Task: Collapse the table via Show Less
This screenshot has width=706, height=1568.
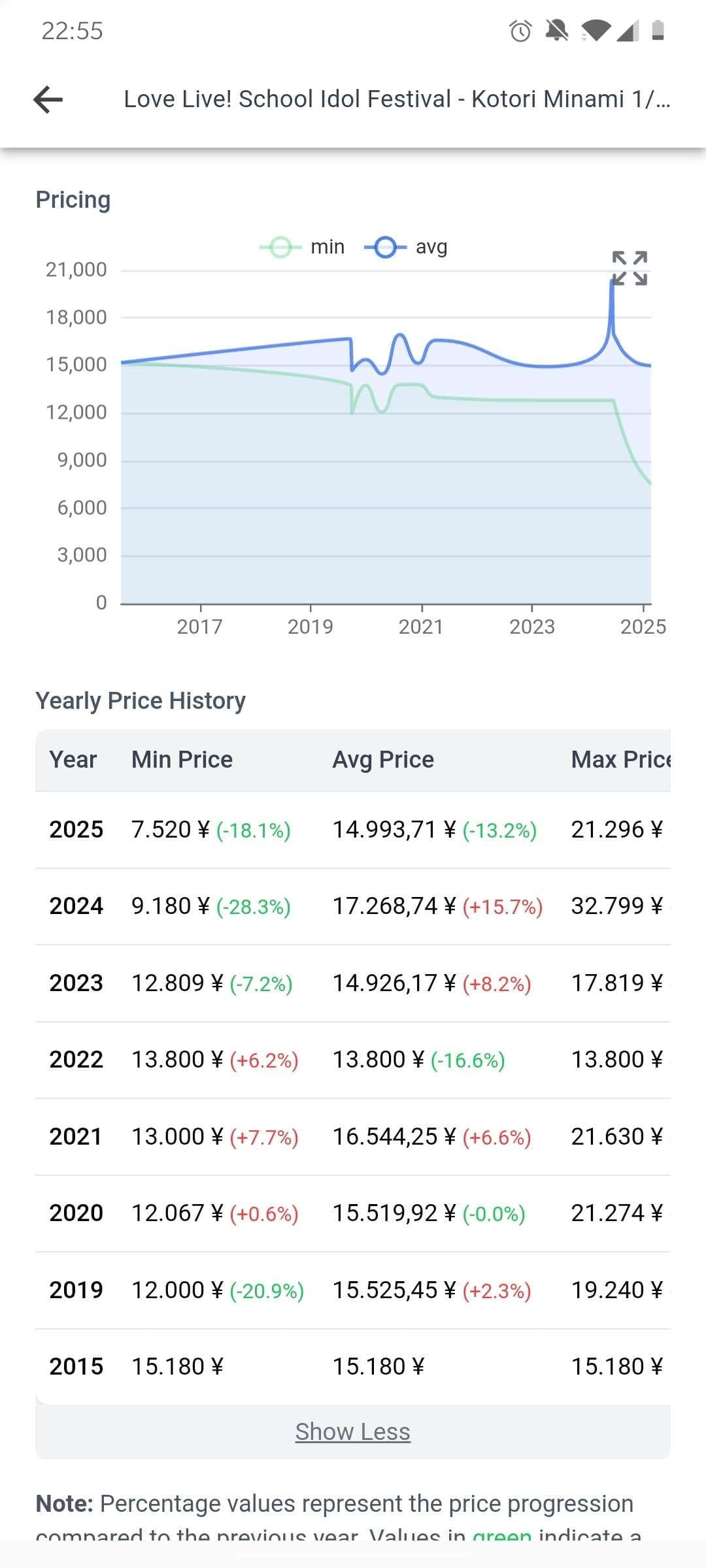Action: tap(352, 1431)
